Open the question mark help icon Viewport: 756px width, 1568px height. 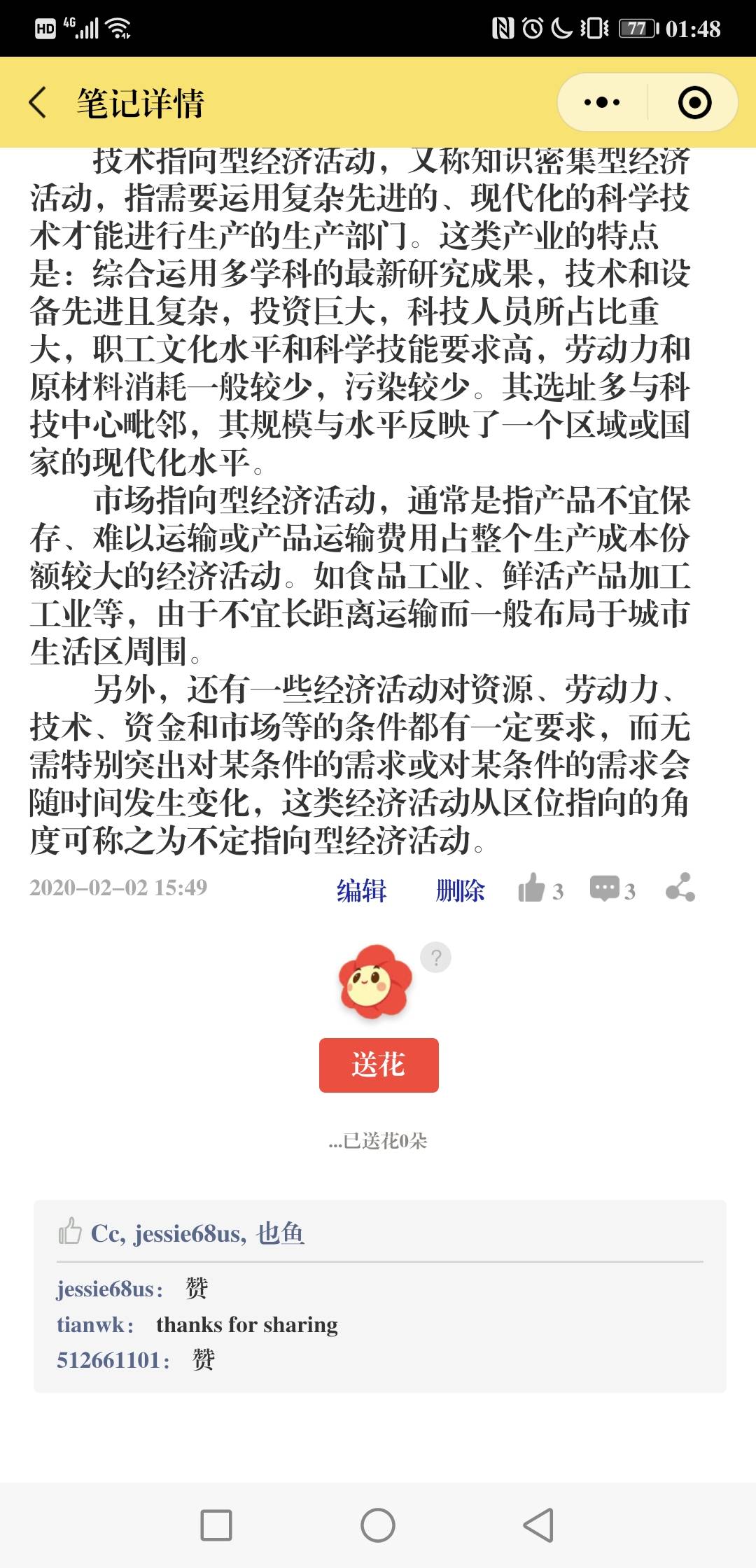435,957
